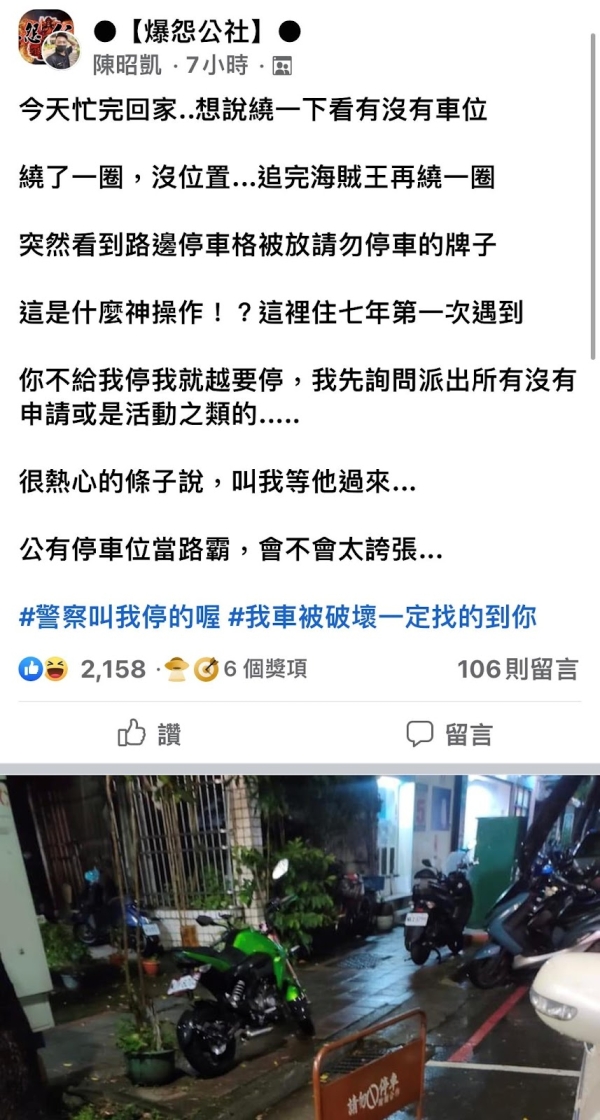
Task: Open hashtag #我車被破壞一定找的到你
Action: pos(382,615)
